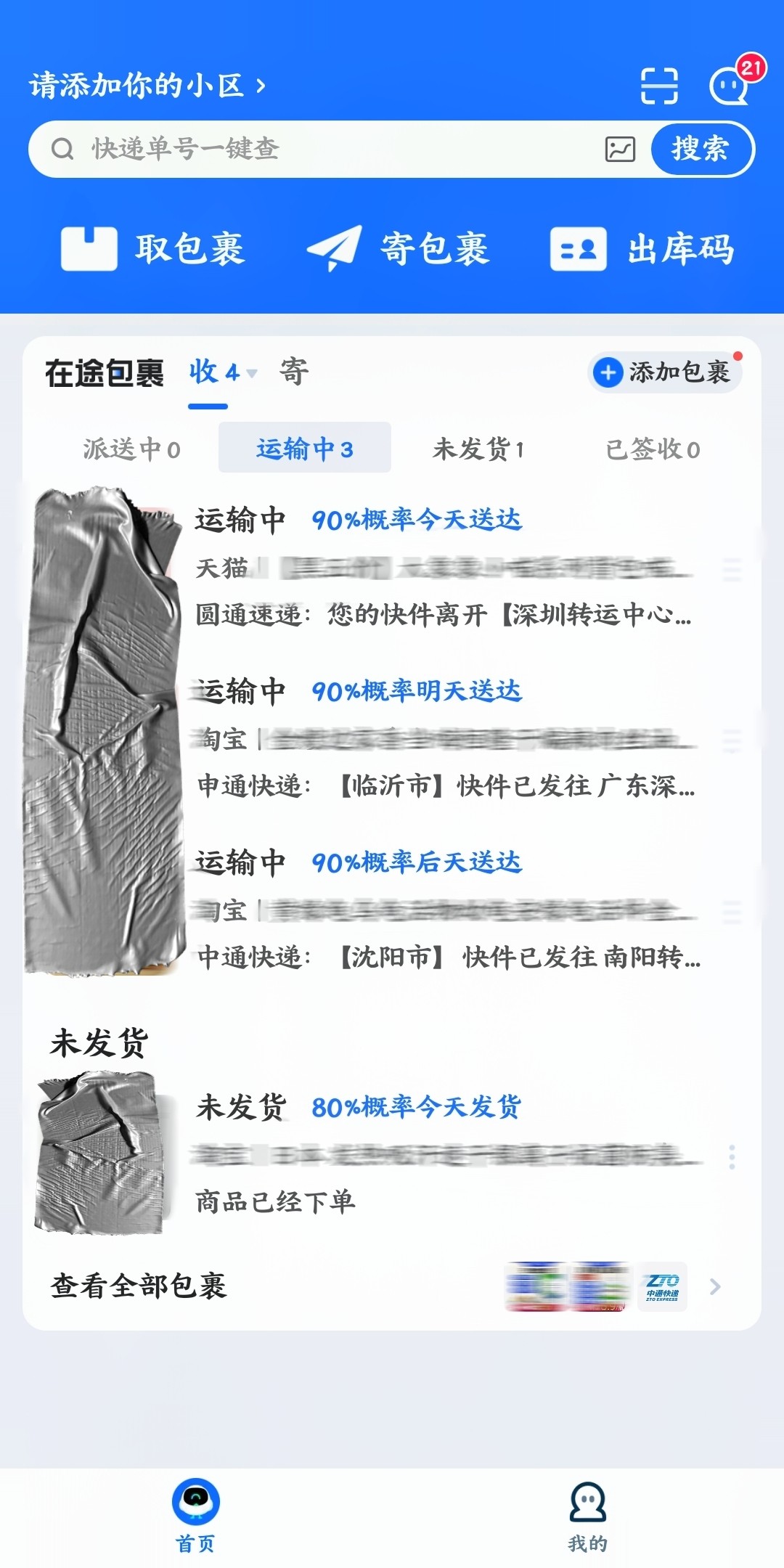Switch to the 寄 tab
The height and width of the screenshot is (1568, 784).
click(x=294, y=372)
